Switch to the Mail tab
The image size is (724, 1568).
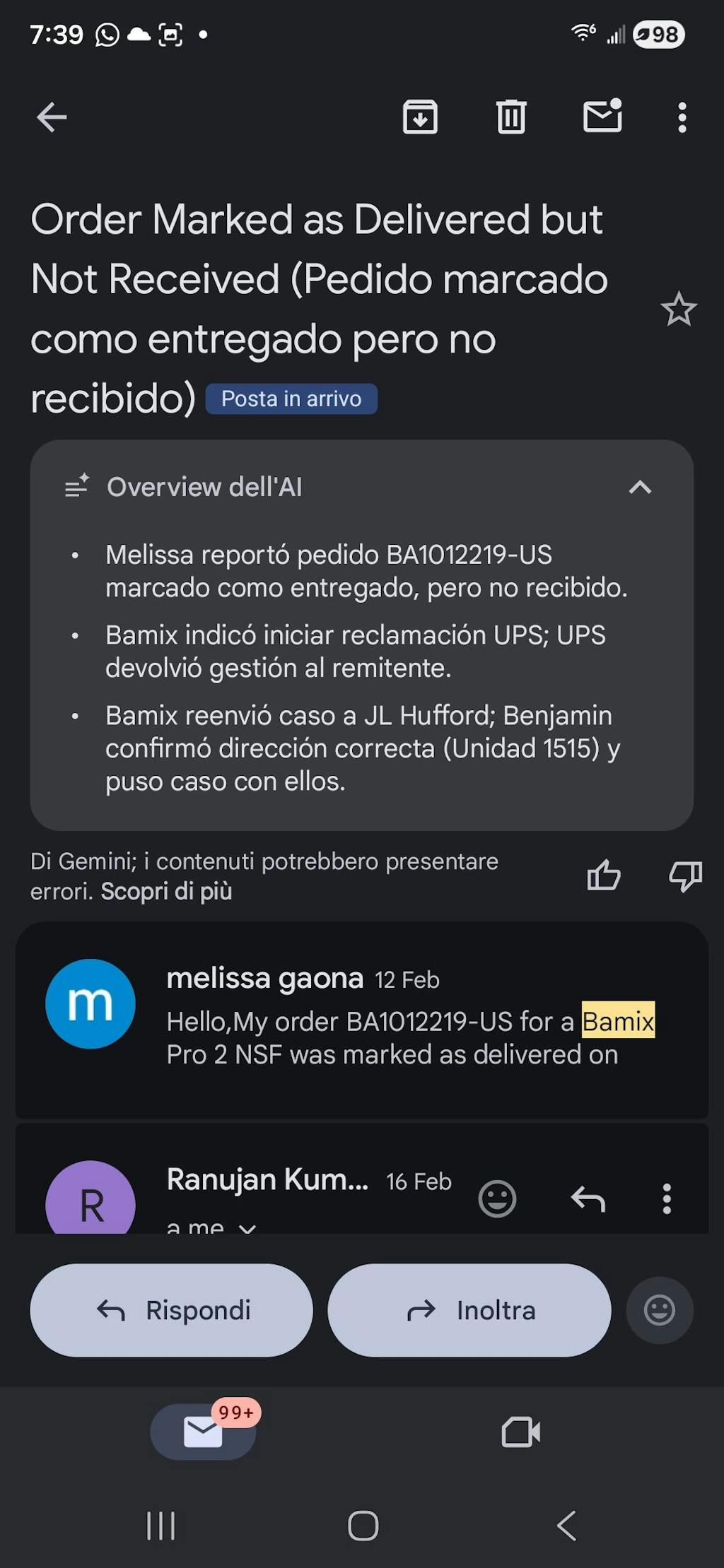(x=203, y=1432)
